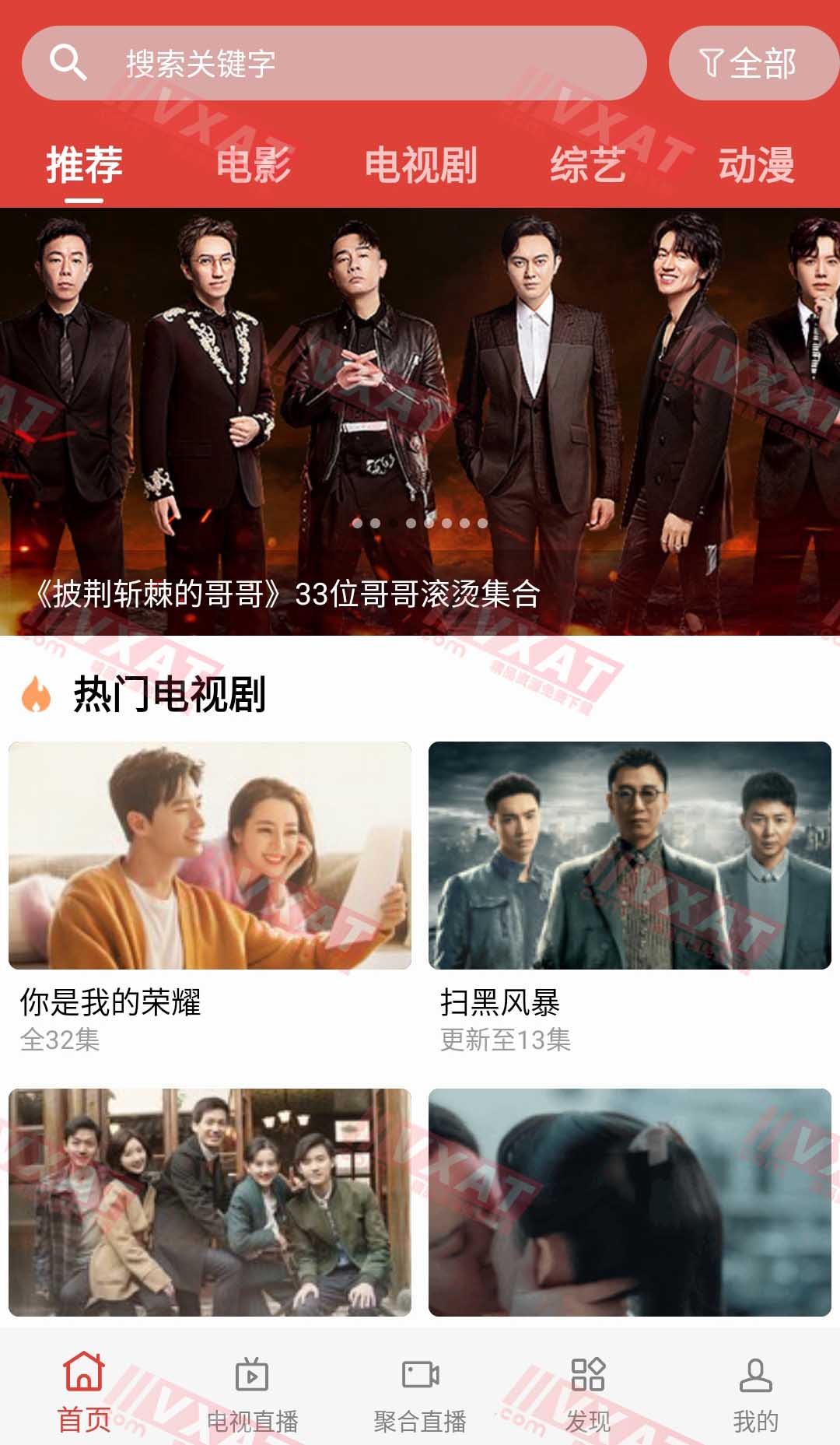
Task: Switch to the 电影 tab
Action: [254, 165]
